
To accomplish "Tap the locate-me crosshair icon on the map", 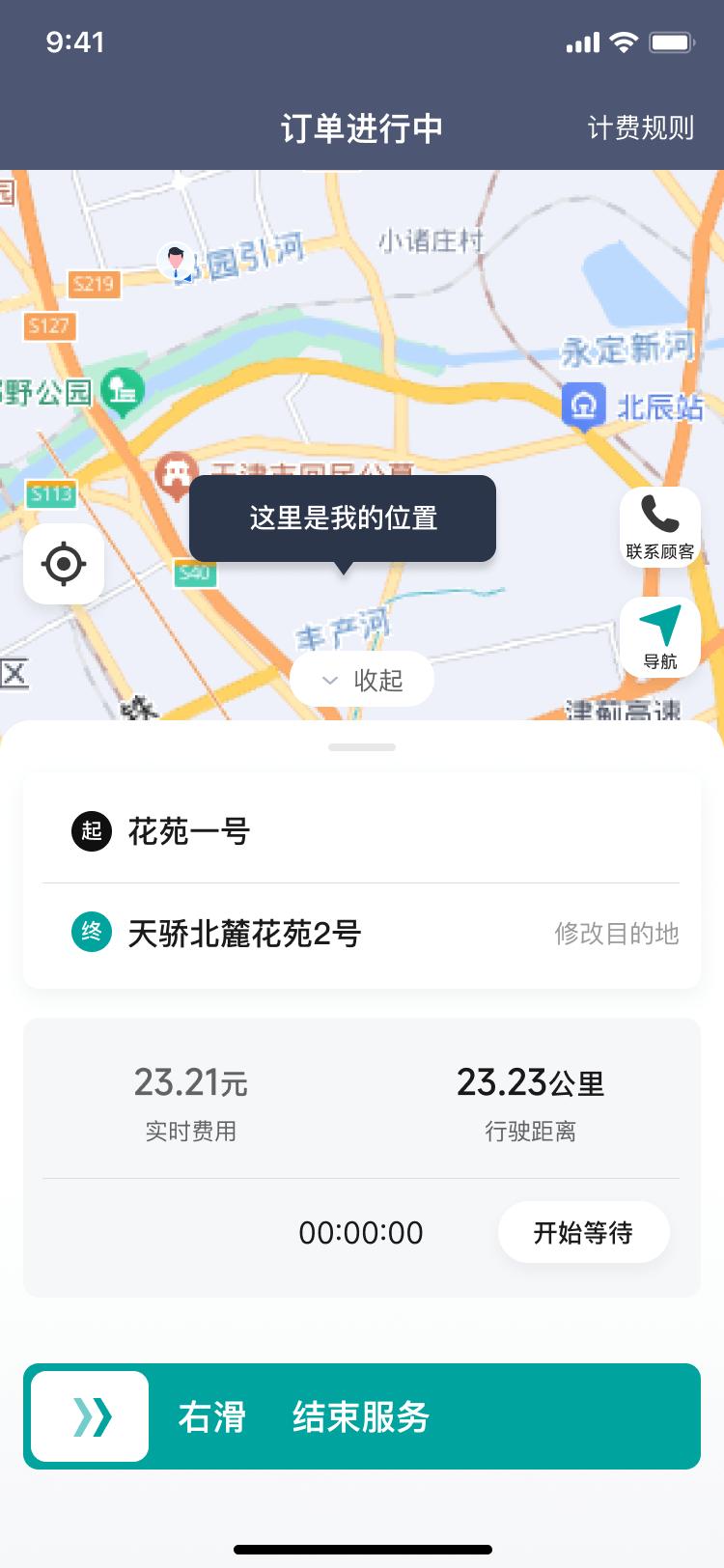I will pos(63,564).
